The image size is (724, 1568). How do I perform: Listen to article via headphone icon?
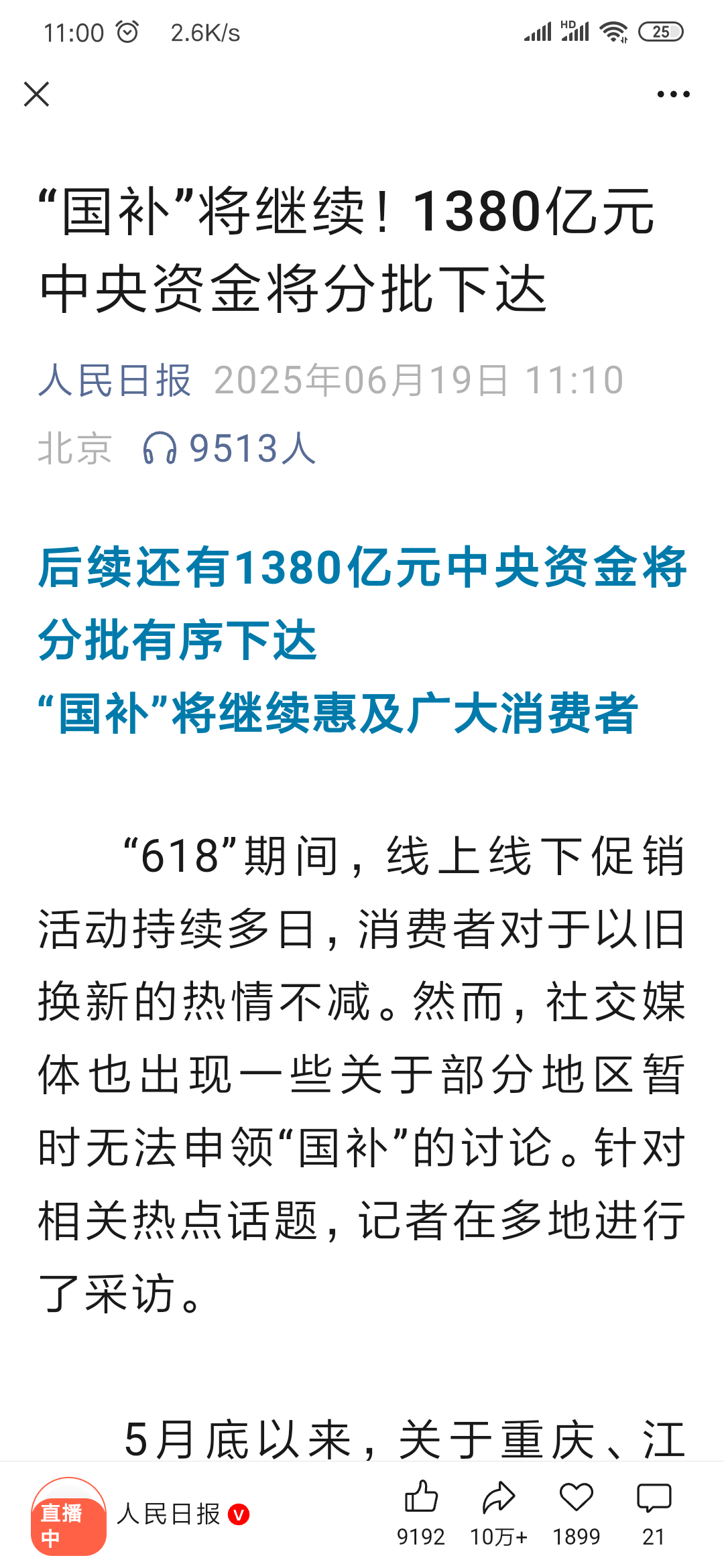[x=160, y=448]
